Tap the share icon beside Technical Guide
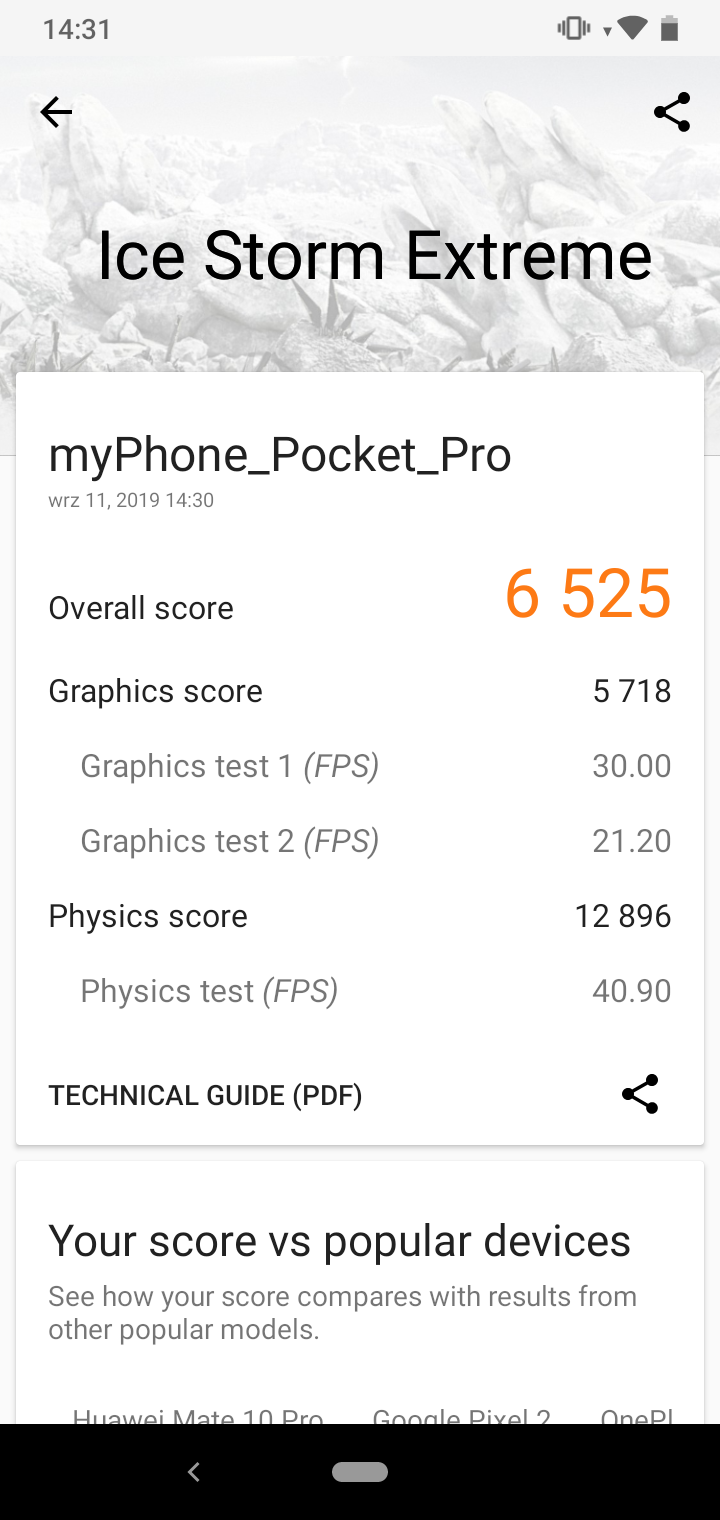The height and width of the screenshot is (1520, 720). click(x=640, y=1094)
